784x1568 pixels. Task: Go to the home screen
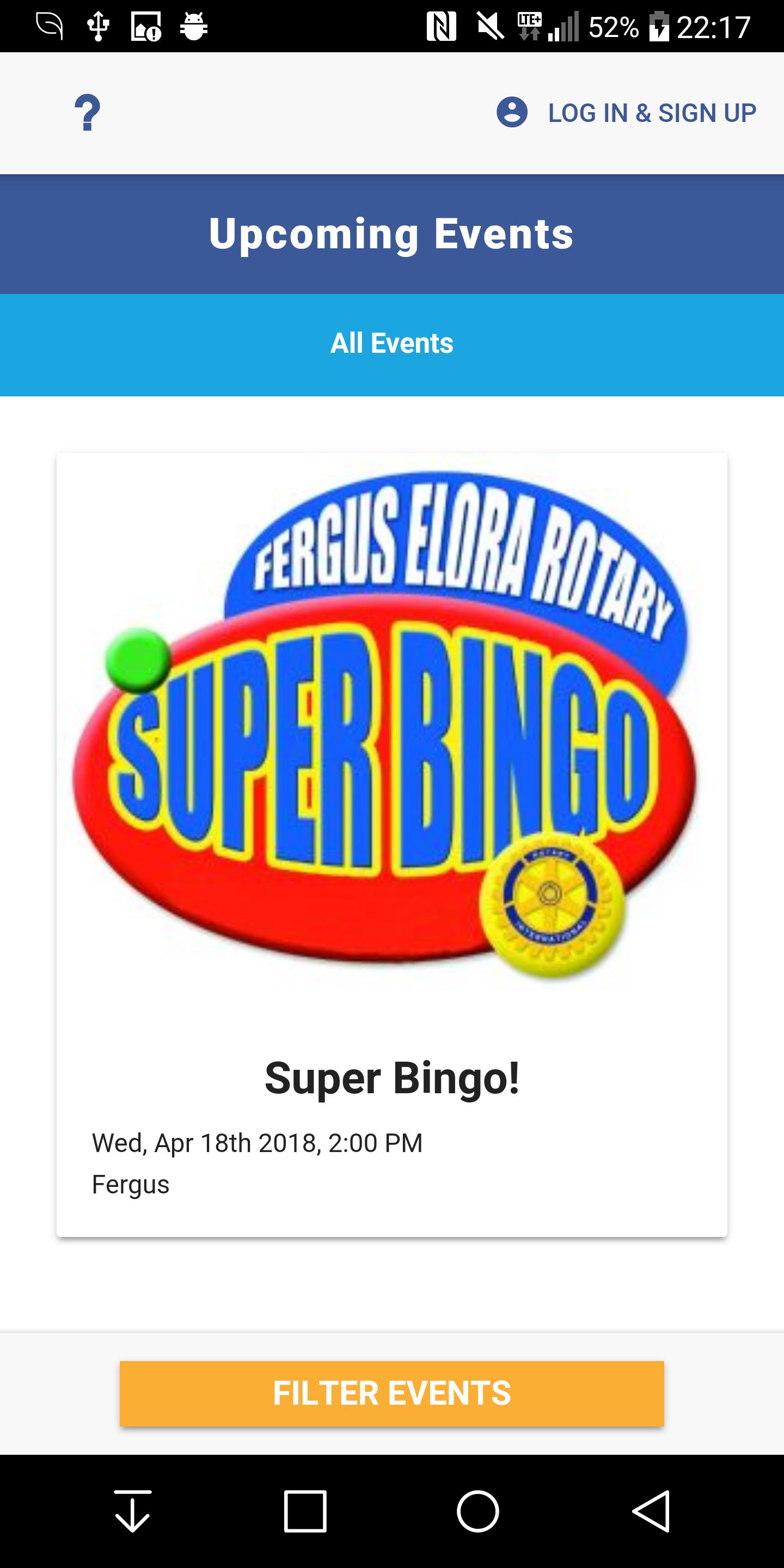478,1511
